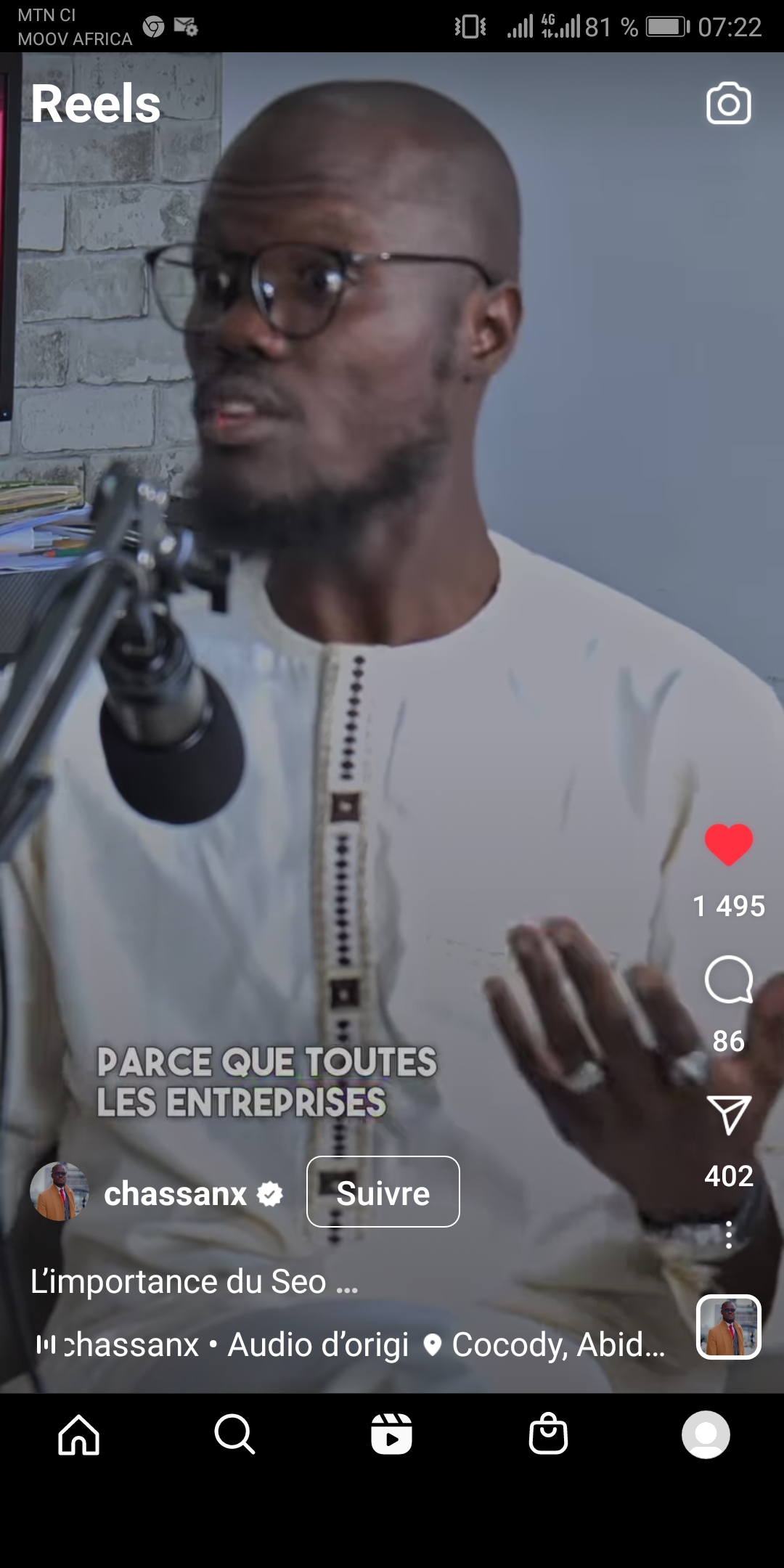Open the three-dot more options menu
The image size is (784, 1568).
pyautogui.click(x=728, y=1235)
